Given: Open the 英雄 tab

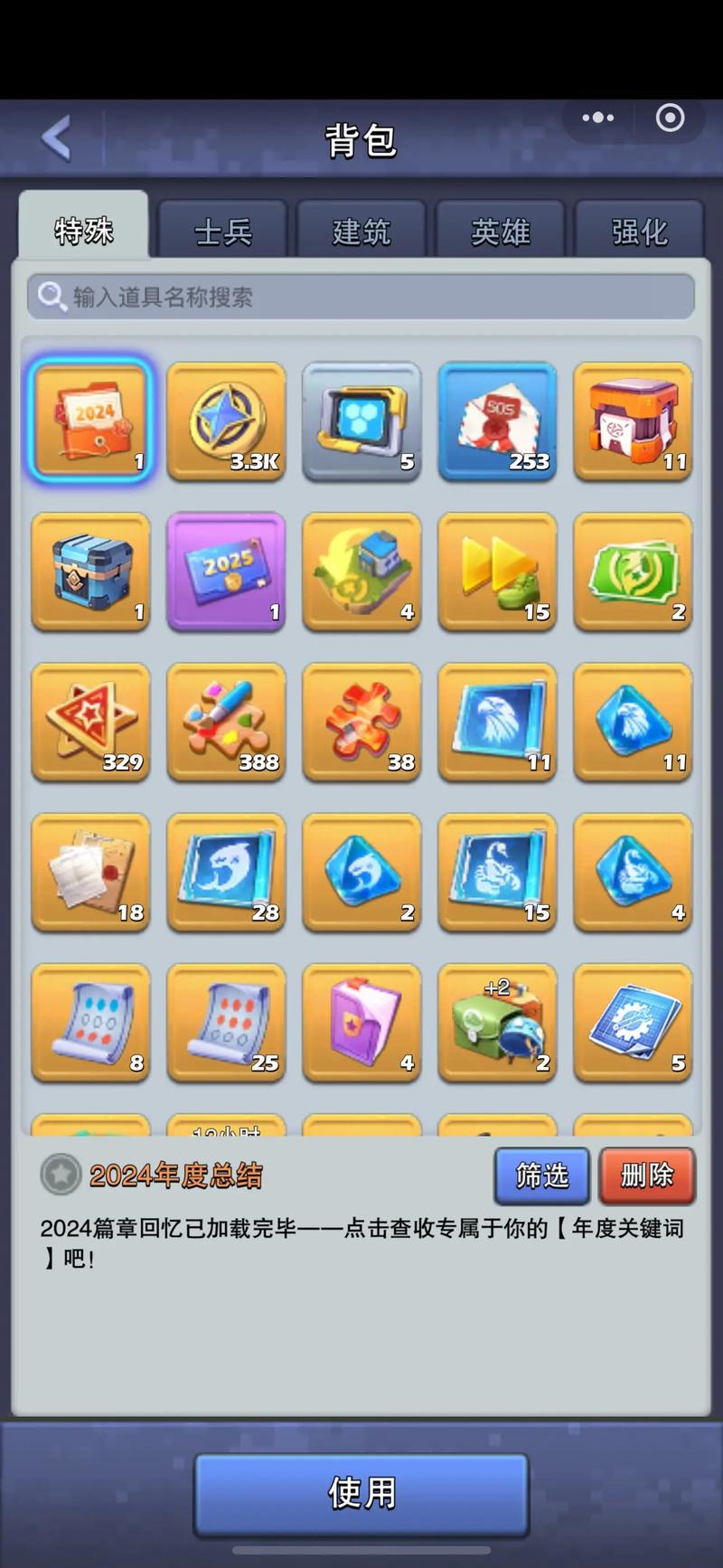Looking at the screenshot, I should 500,231.
